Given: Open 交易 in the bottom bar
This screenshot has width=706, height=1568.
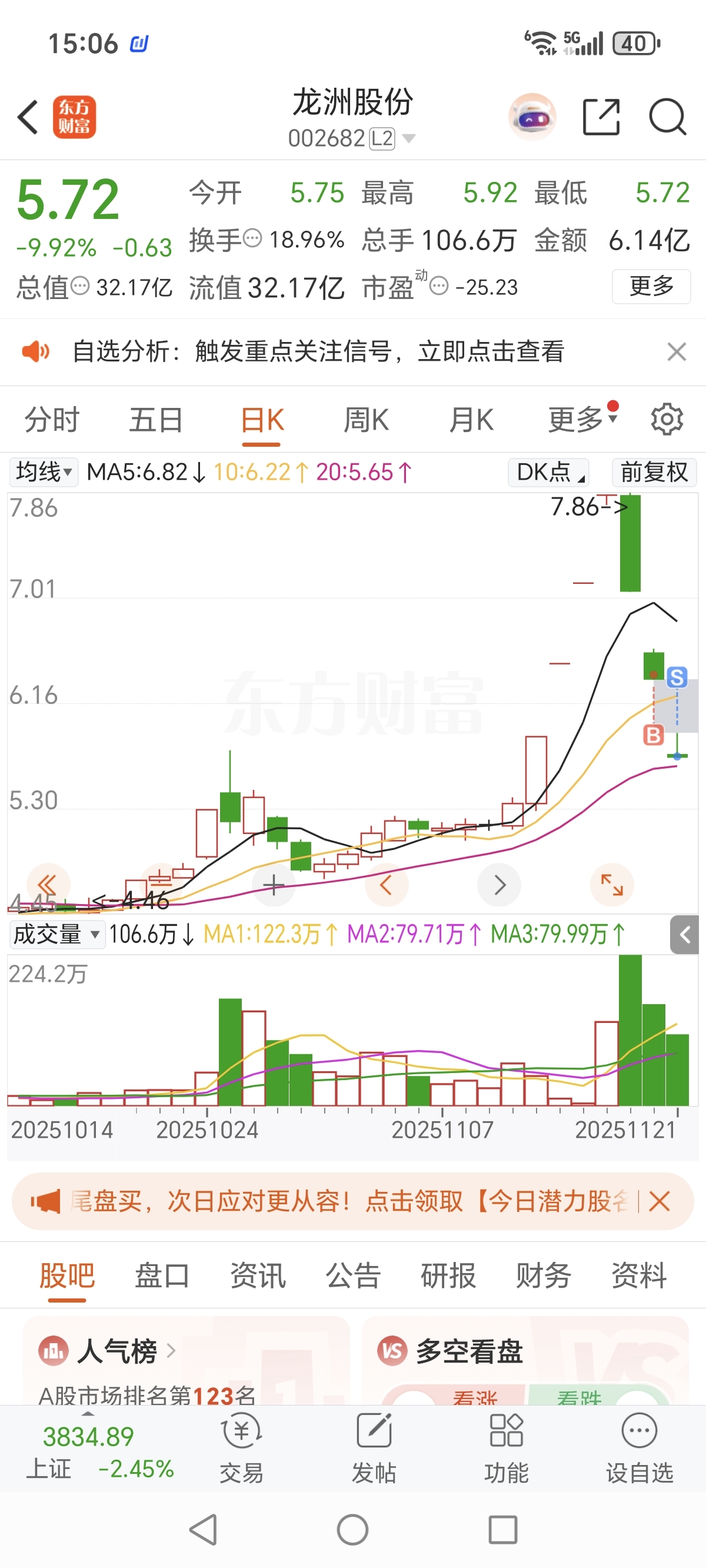Looking at the screenshot, I should pyautogui.click(x=242, y=1449).
